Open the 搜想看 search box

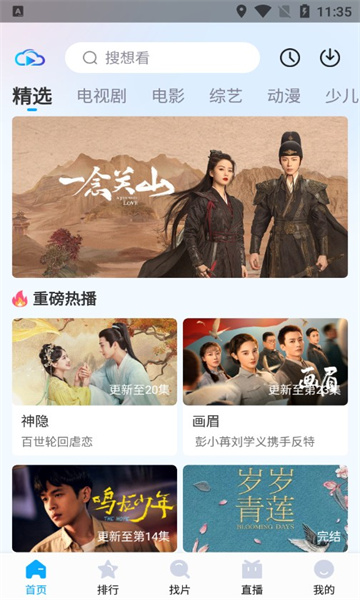(x=163, y=57)
